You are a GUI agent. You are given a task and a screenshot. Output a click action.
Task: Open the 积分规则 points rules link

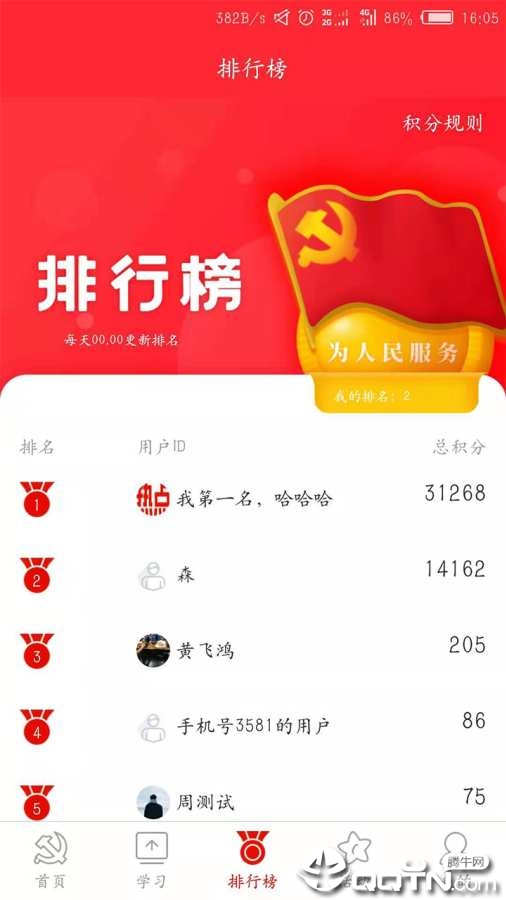coord(442,123)
